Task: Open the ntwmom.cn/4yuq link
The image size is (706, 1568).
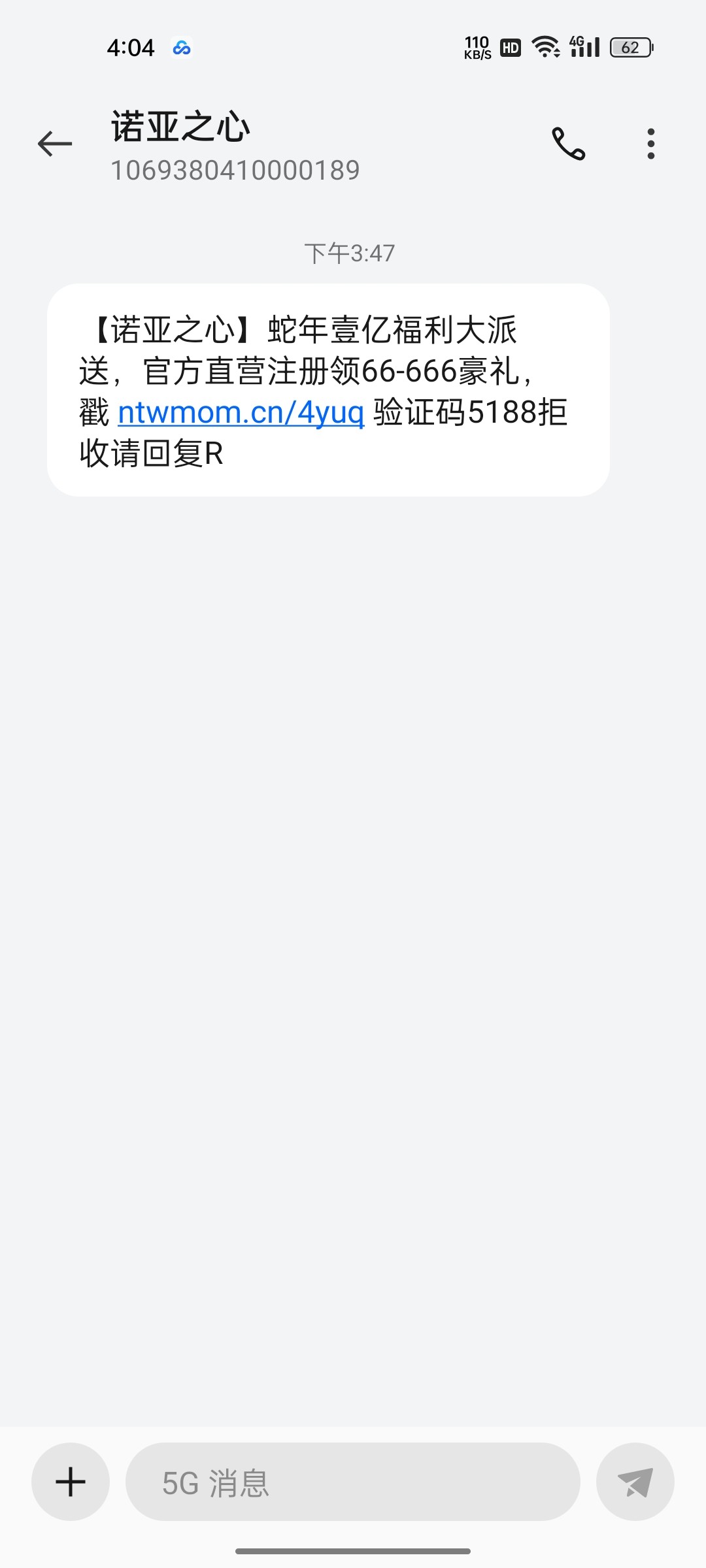Action: click(241, 413)
